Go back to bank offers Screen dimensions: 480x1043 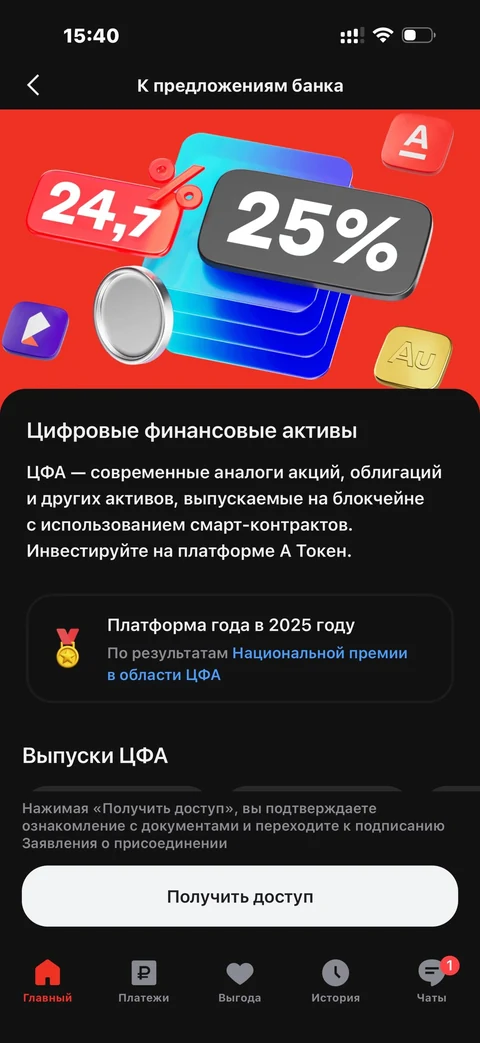pos(33,86)
